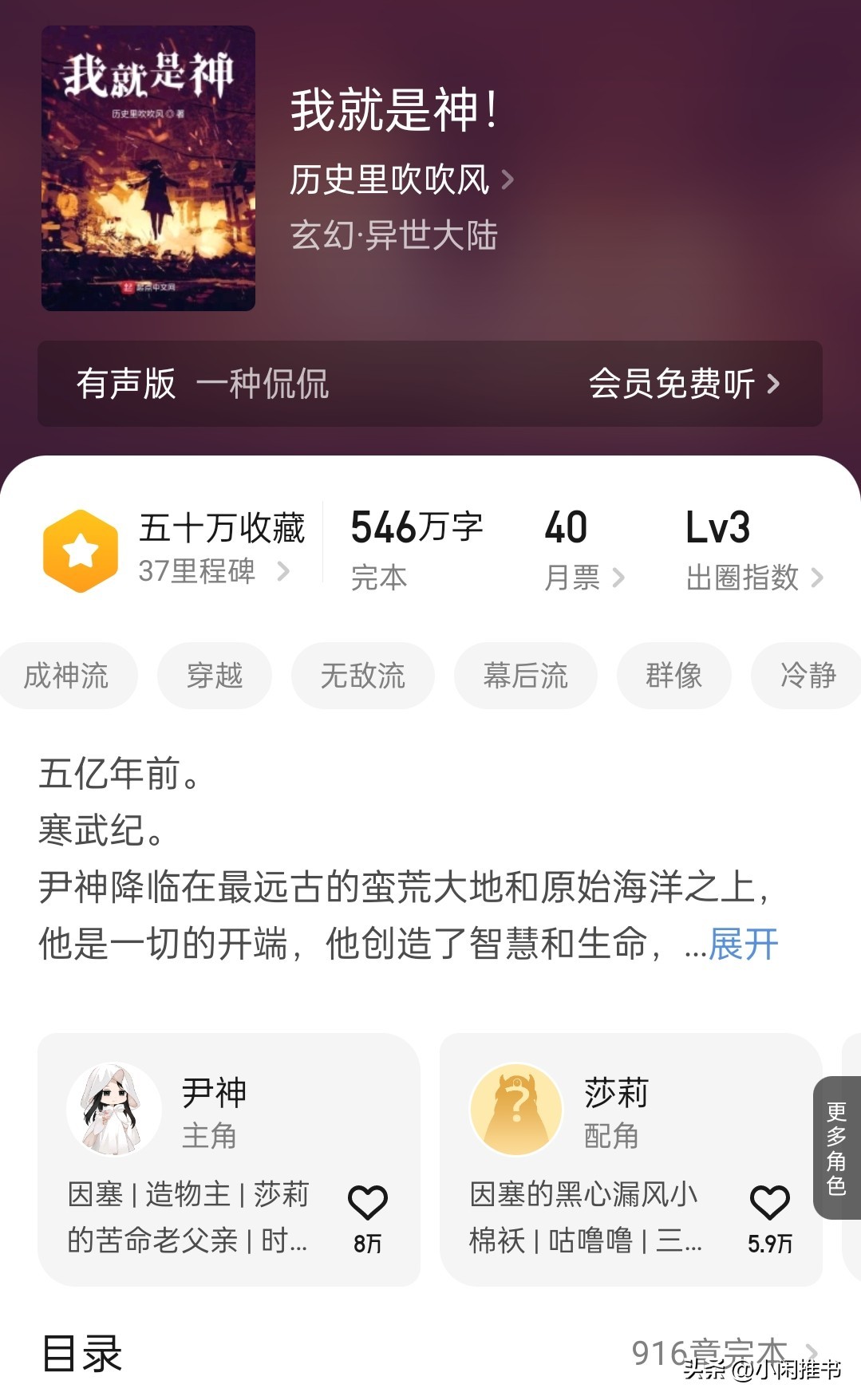Viewport: 861px width, 1400px height.
Task: Like the character 莎莉
Action: tap(770, 1203)
